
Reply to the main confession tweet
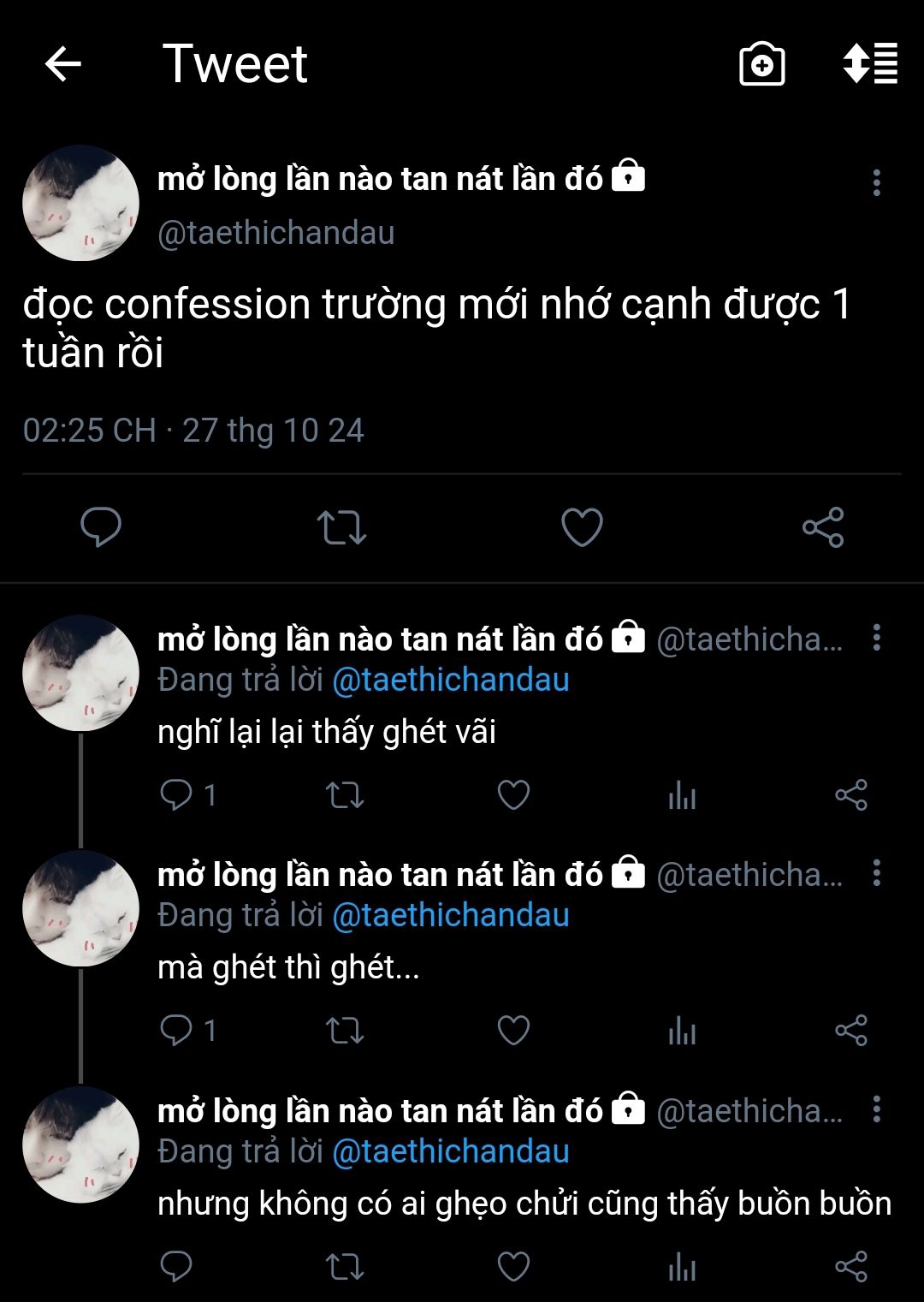point(101,526)
